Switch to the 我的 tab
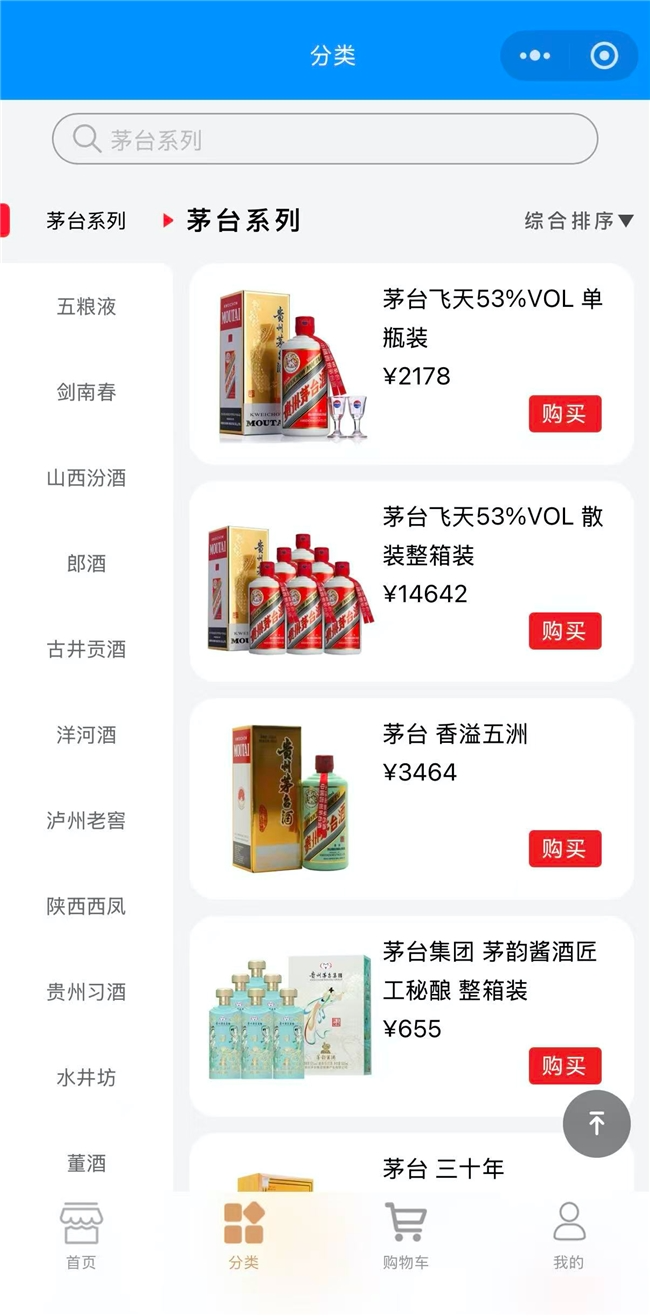Image resolution: width=650 pixels, height=1316 pixels. tap(568, 1238)
